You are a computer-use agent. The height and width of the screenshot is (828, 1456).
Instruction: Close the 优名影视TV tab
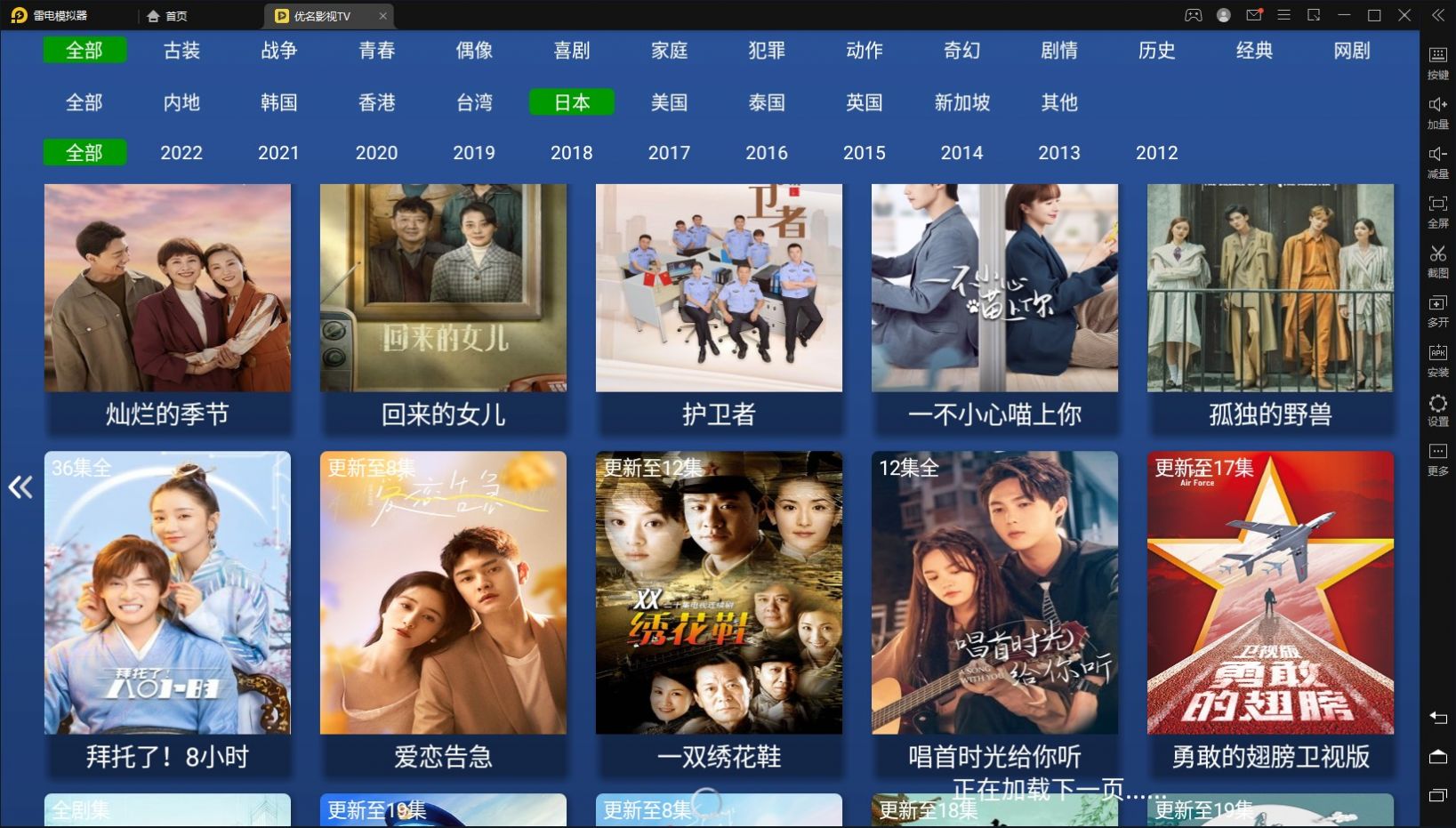(x=382, y=16)
